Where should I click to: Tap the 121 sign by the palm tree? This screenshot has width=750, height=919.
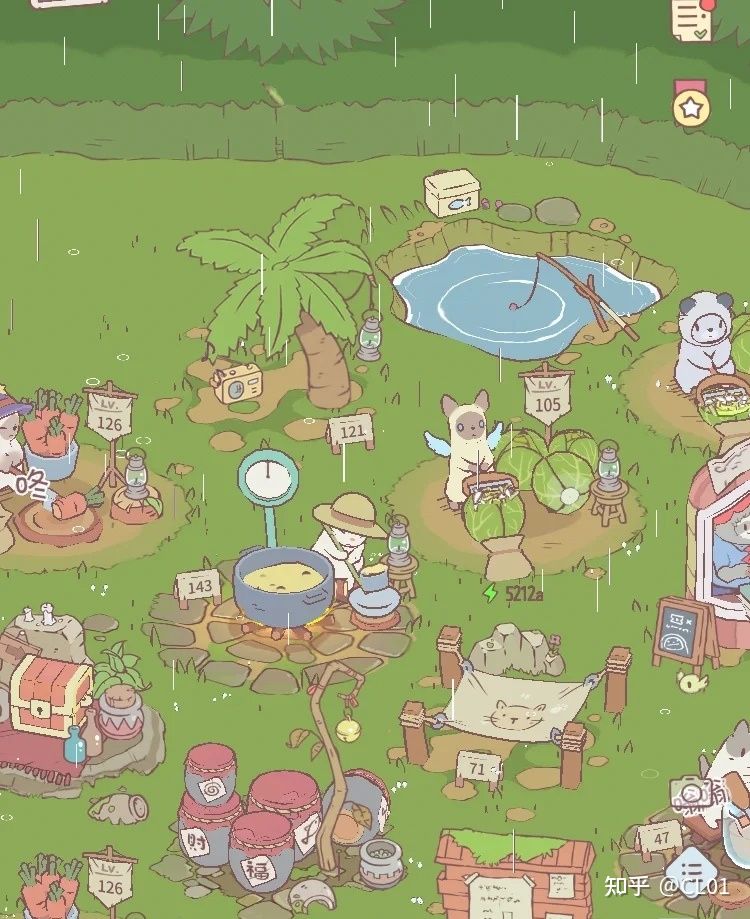(351, 432)
